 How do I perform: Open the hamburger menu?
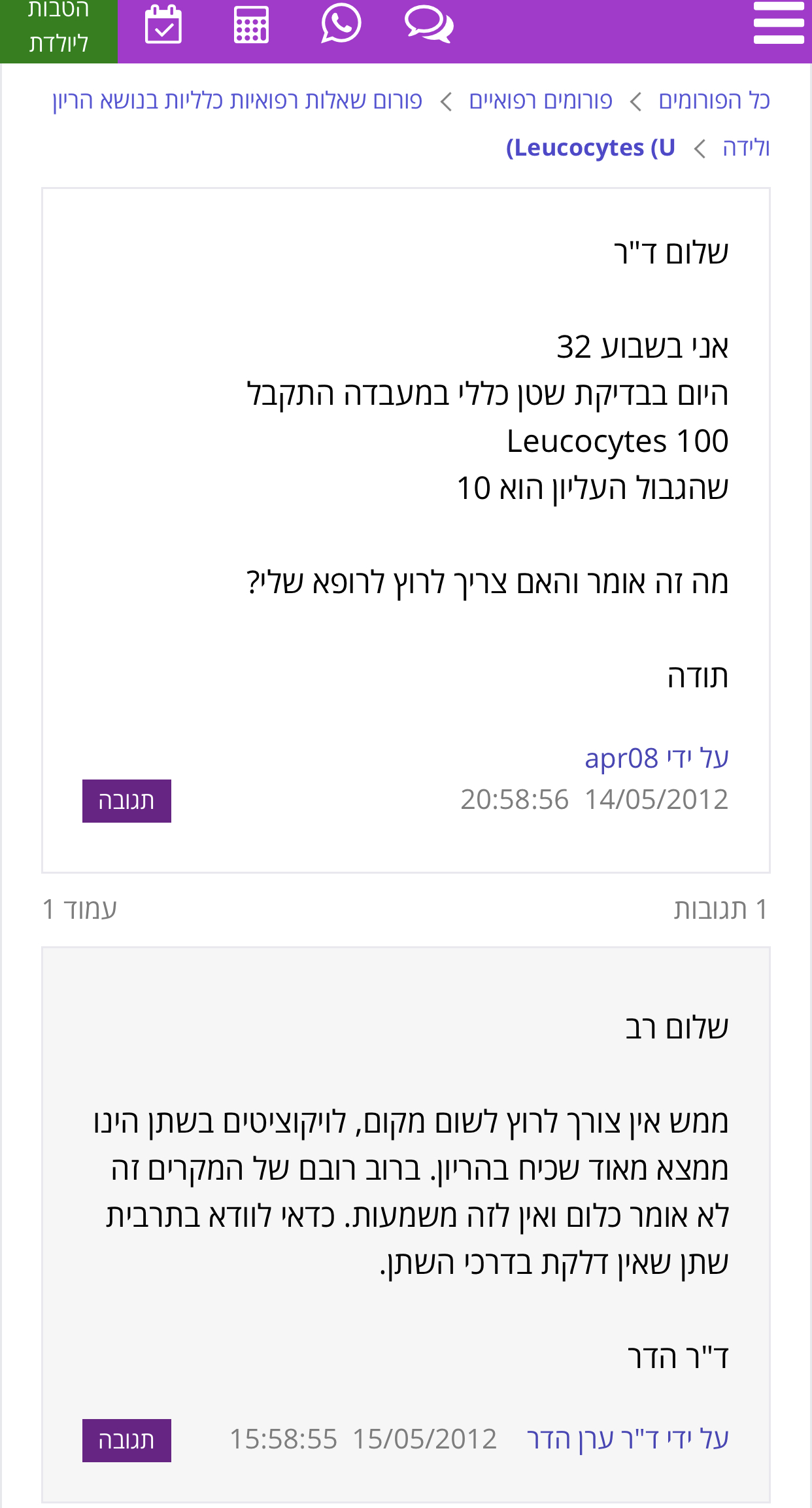[778, 24]
